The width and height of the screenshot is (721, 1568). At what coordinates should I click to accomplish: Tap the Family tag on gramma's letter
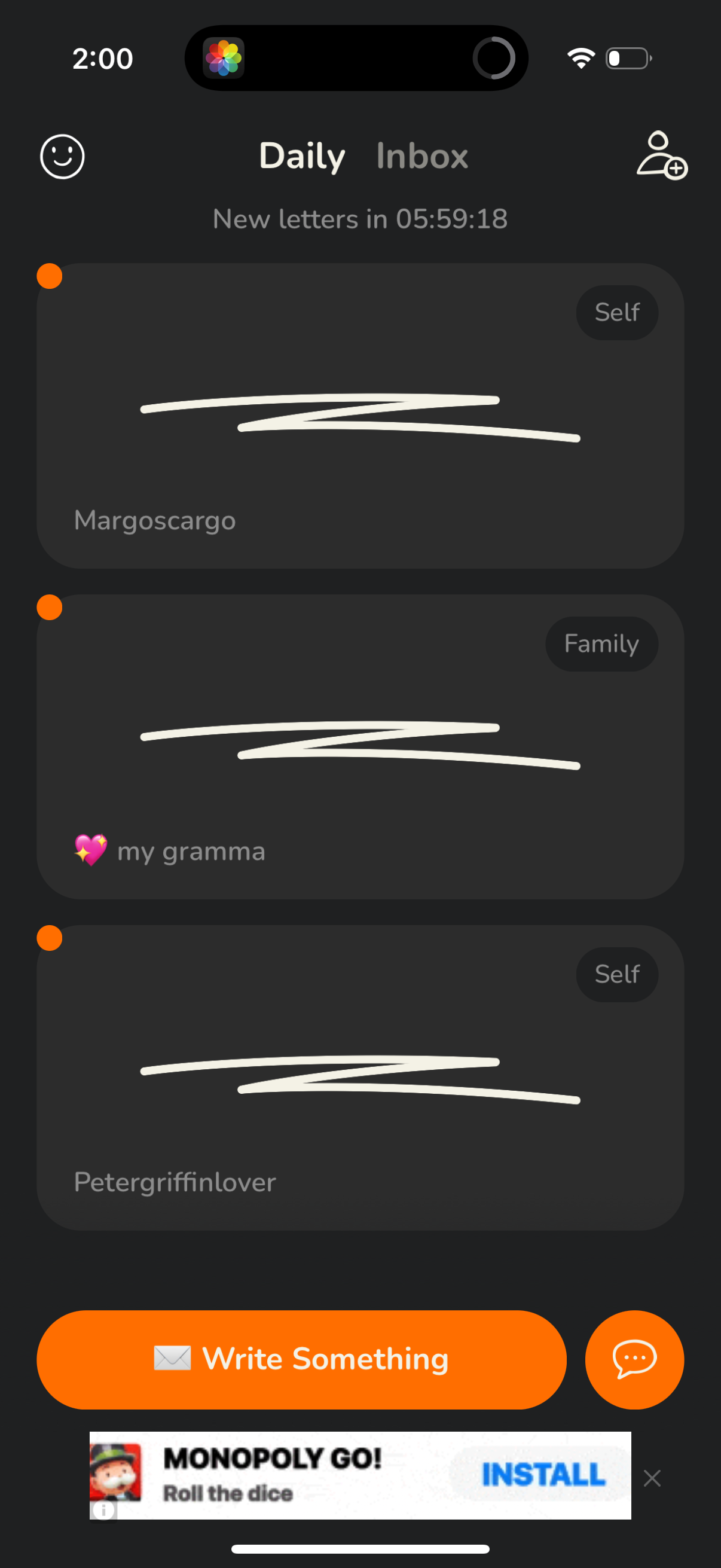pos(601,643)
